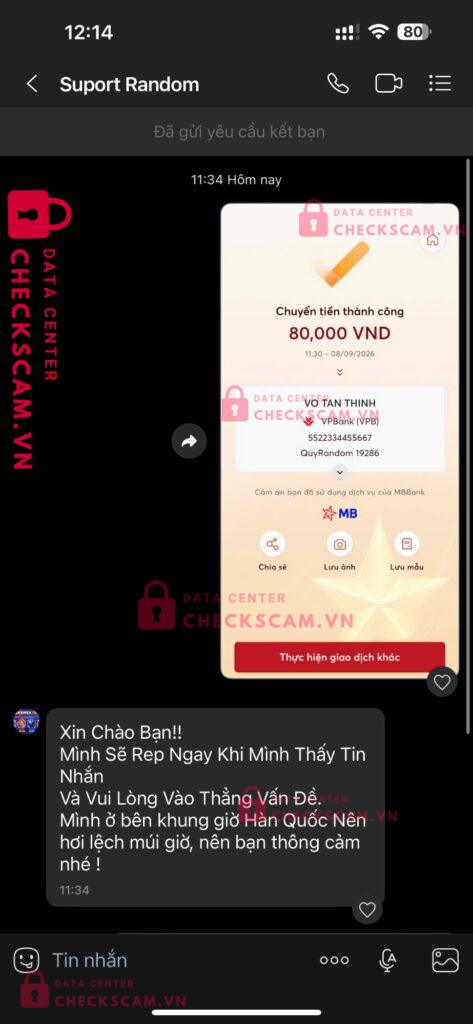Open Suport Random's profile avatar
Screen dimensions: 473x1024
[26, 721]
